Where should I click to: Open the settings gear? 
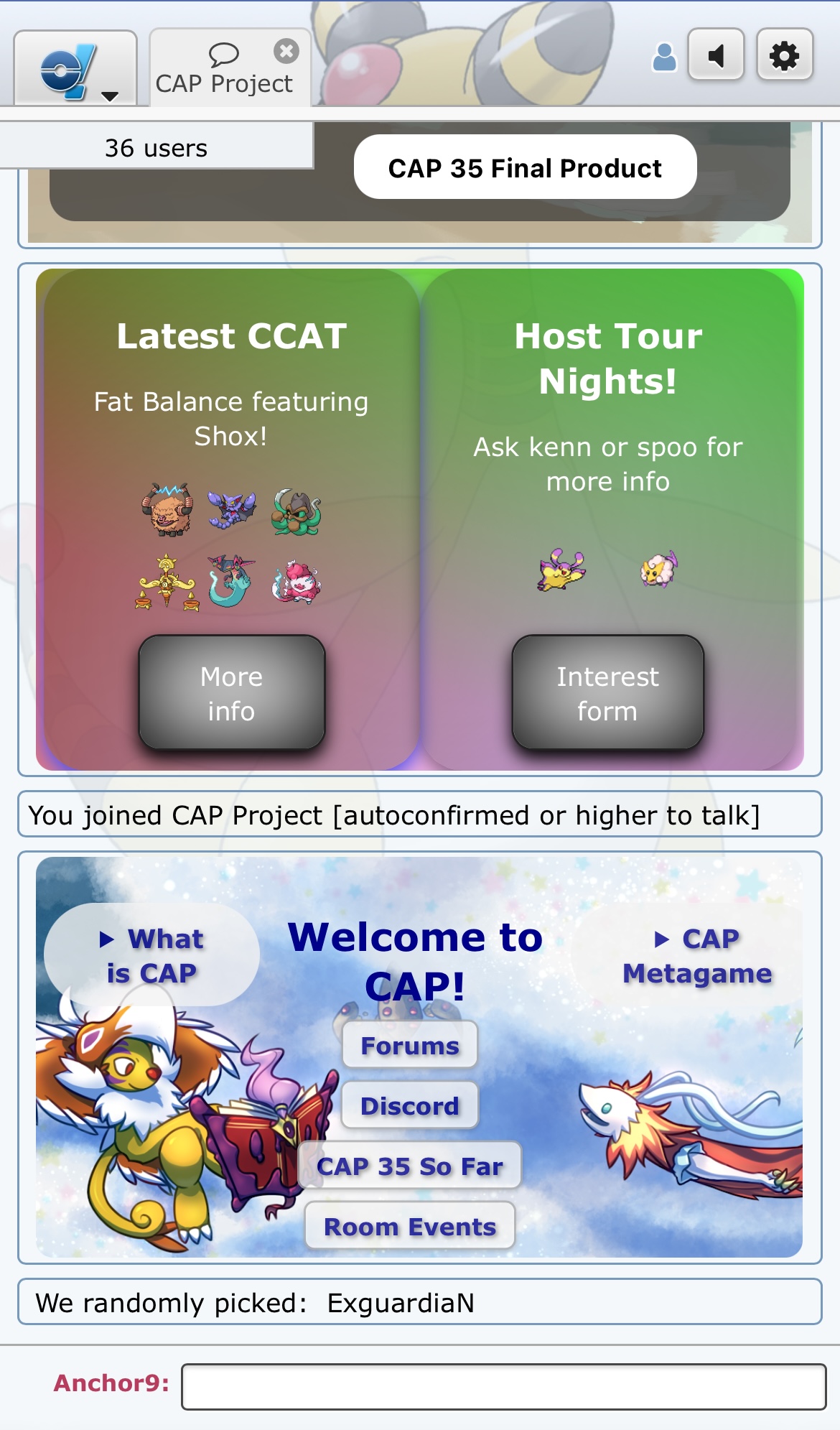coord(784,55)
